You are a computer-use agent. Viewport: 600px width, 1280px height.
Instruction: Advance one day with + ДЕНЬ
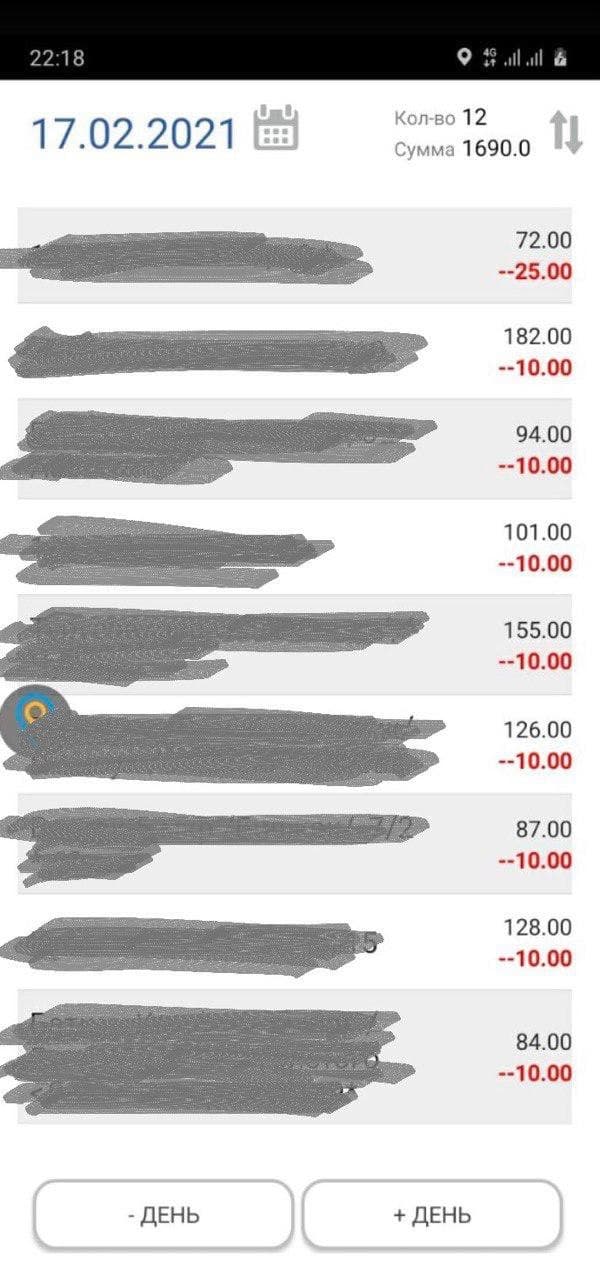pyautogui.click(x=432, y=1215)
